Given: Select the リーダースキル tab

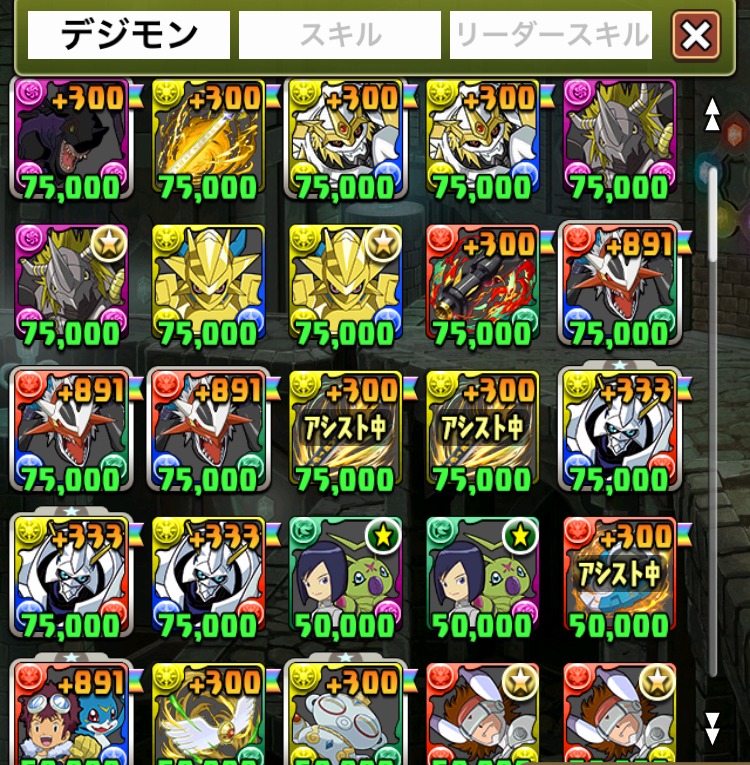Looking at the screenshot, I should pos(551,35).
